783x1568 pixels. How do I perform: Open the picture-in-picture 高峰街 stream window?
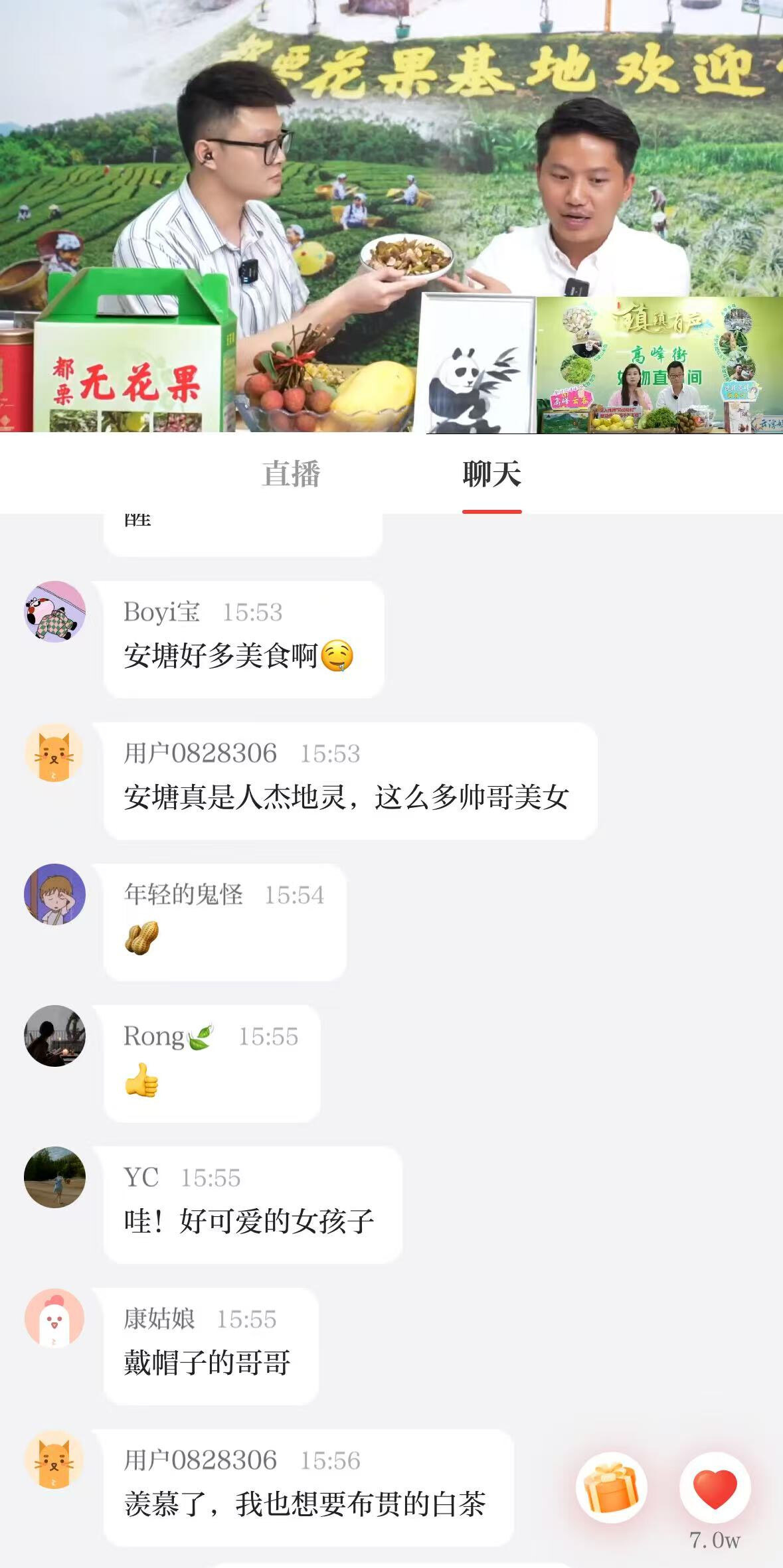coord(659,364)
